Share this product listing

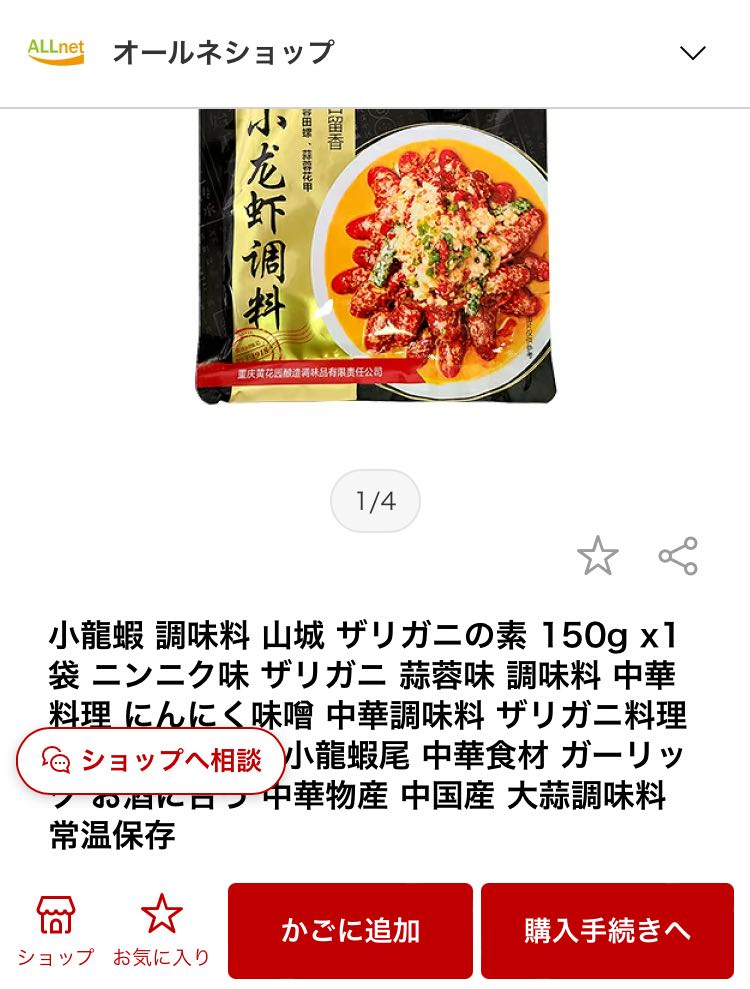coord(678,556)
